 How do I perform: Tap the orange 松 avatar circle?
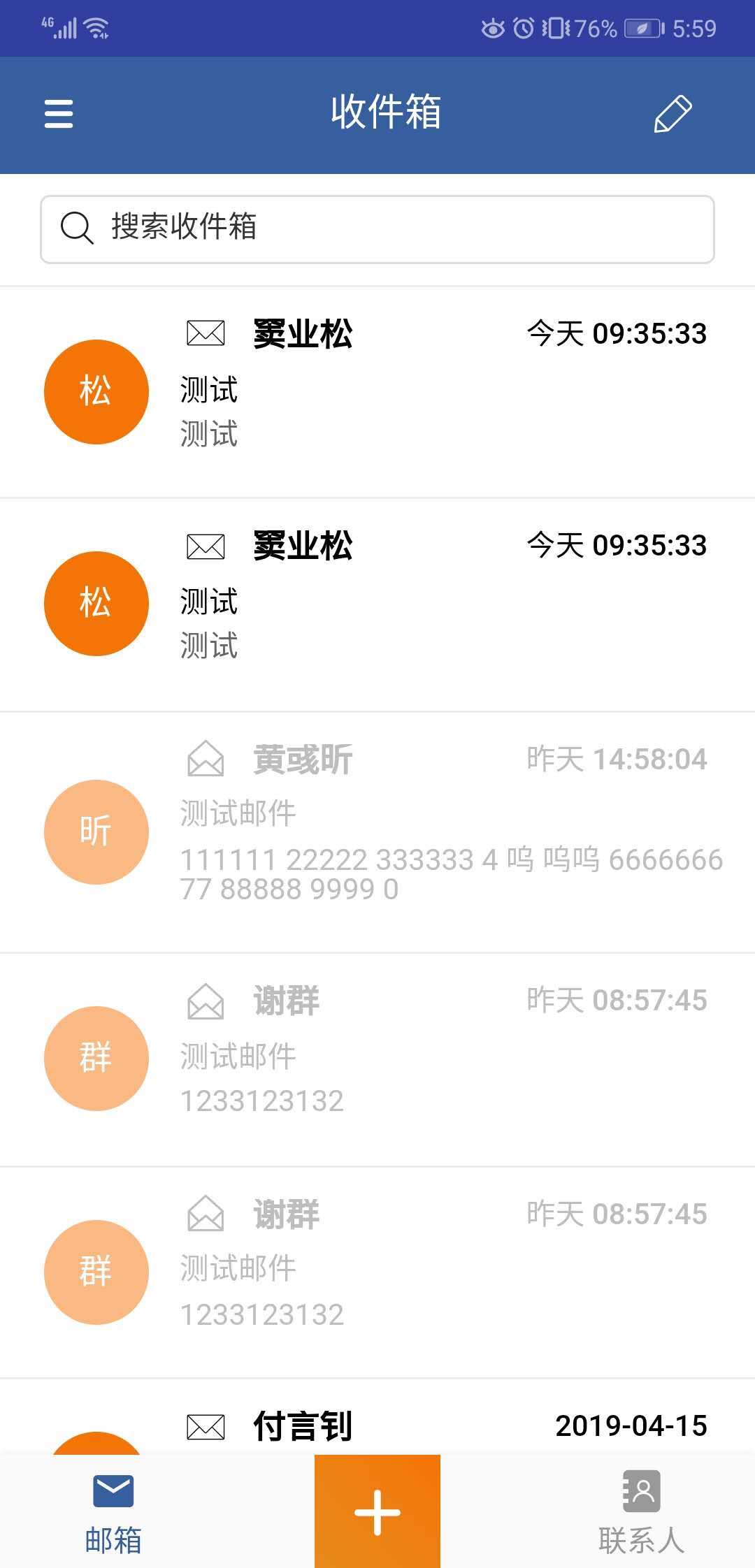point(96,391)
